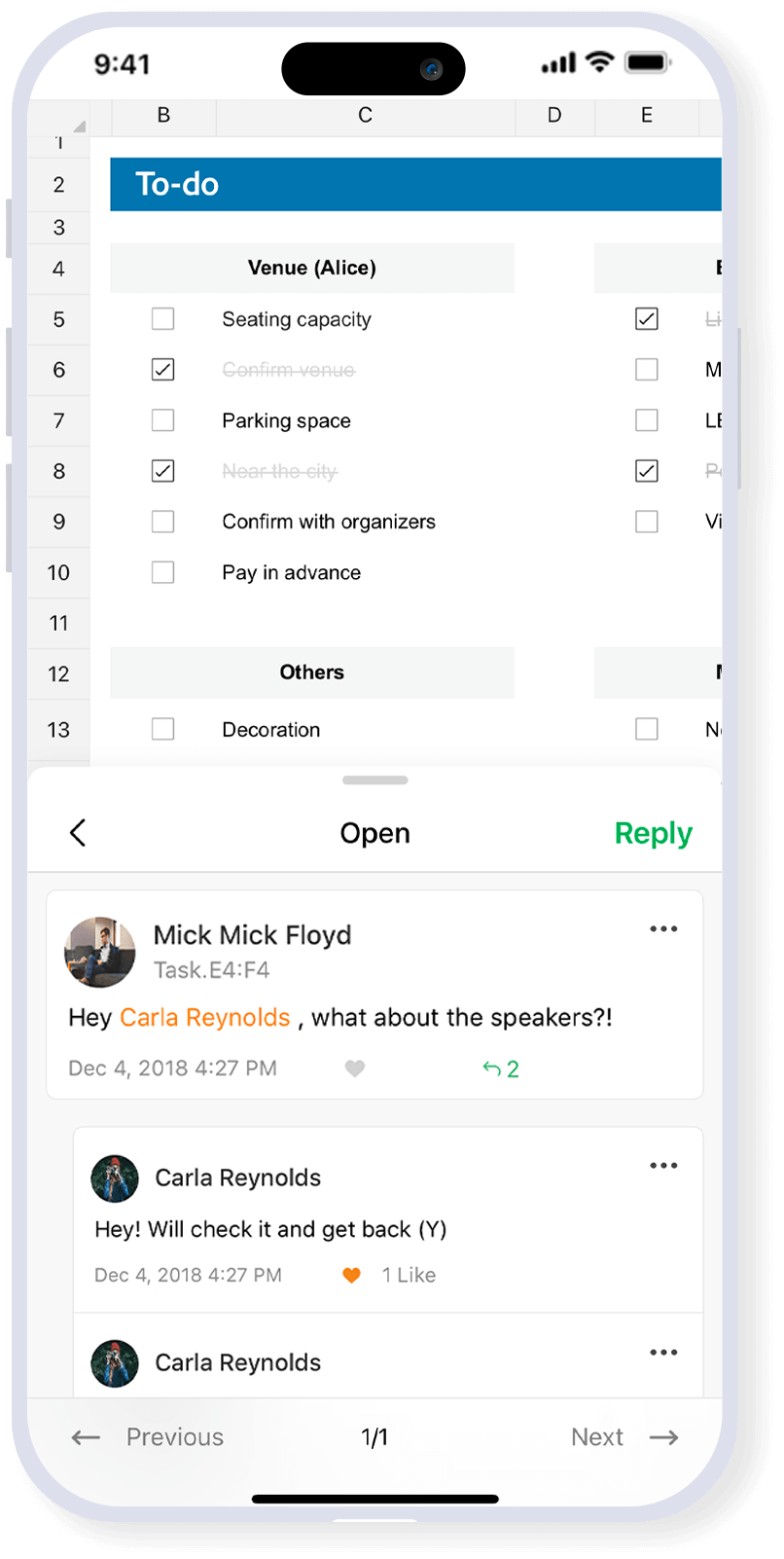784x1559 pixels.
Task: Check the Seating capacity checkbox
Action: [x=163, y=319]
